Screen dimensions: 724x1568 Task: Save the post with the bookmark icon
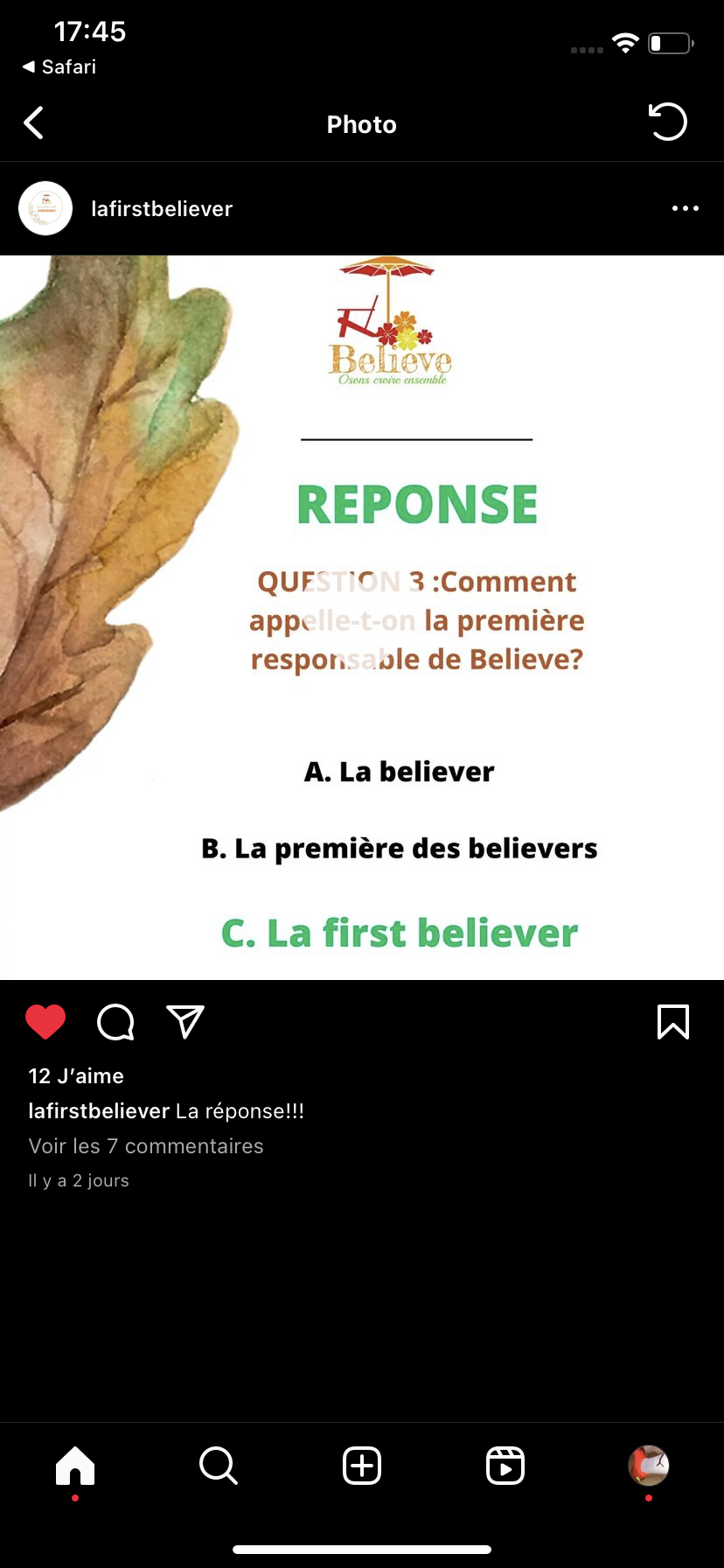coord(672,1021)
